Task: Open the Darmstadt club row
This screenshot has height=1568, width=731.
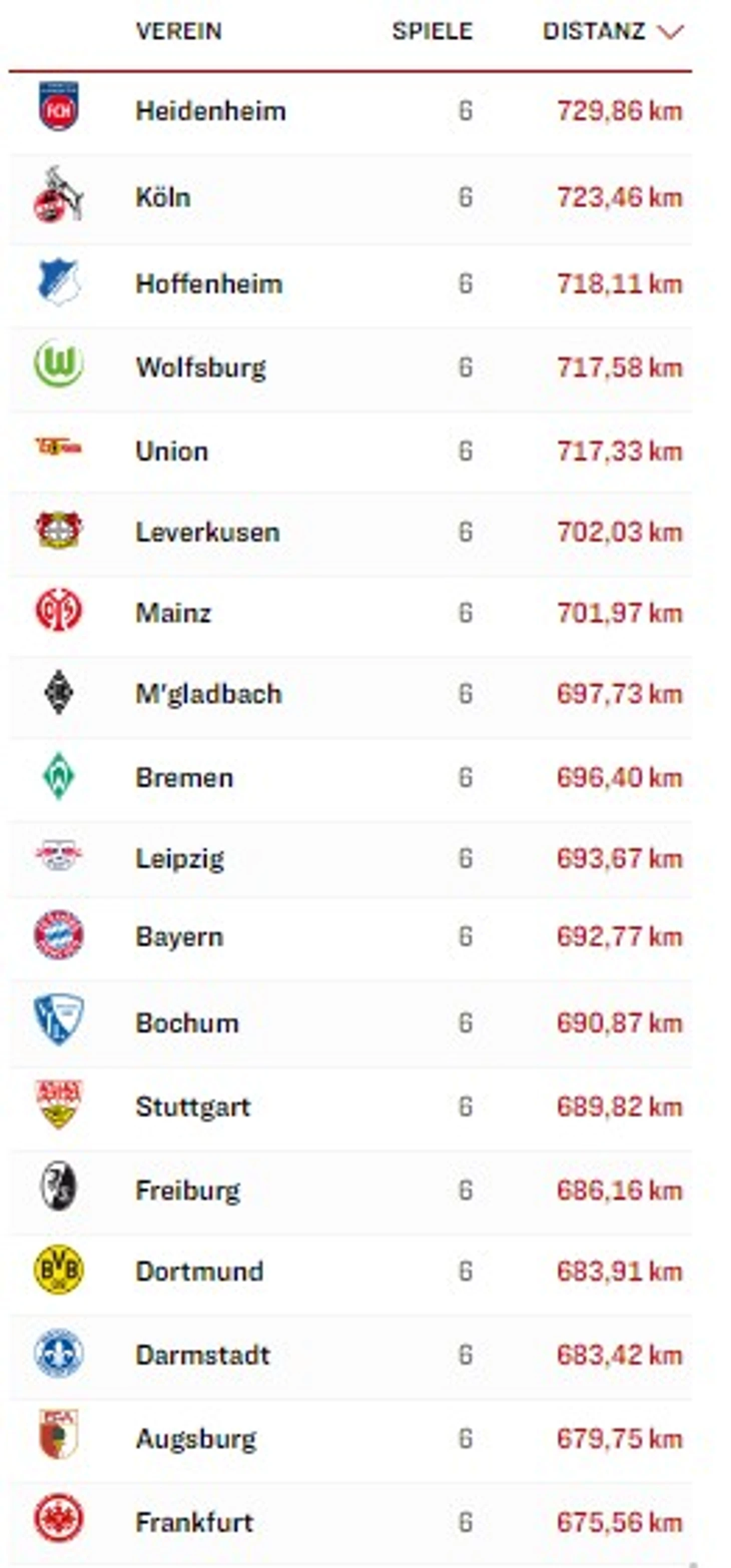Action: coord(350,1356)
